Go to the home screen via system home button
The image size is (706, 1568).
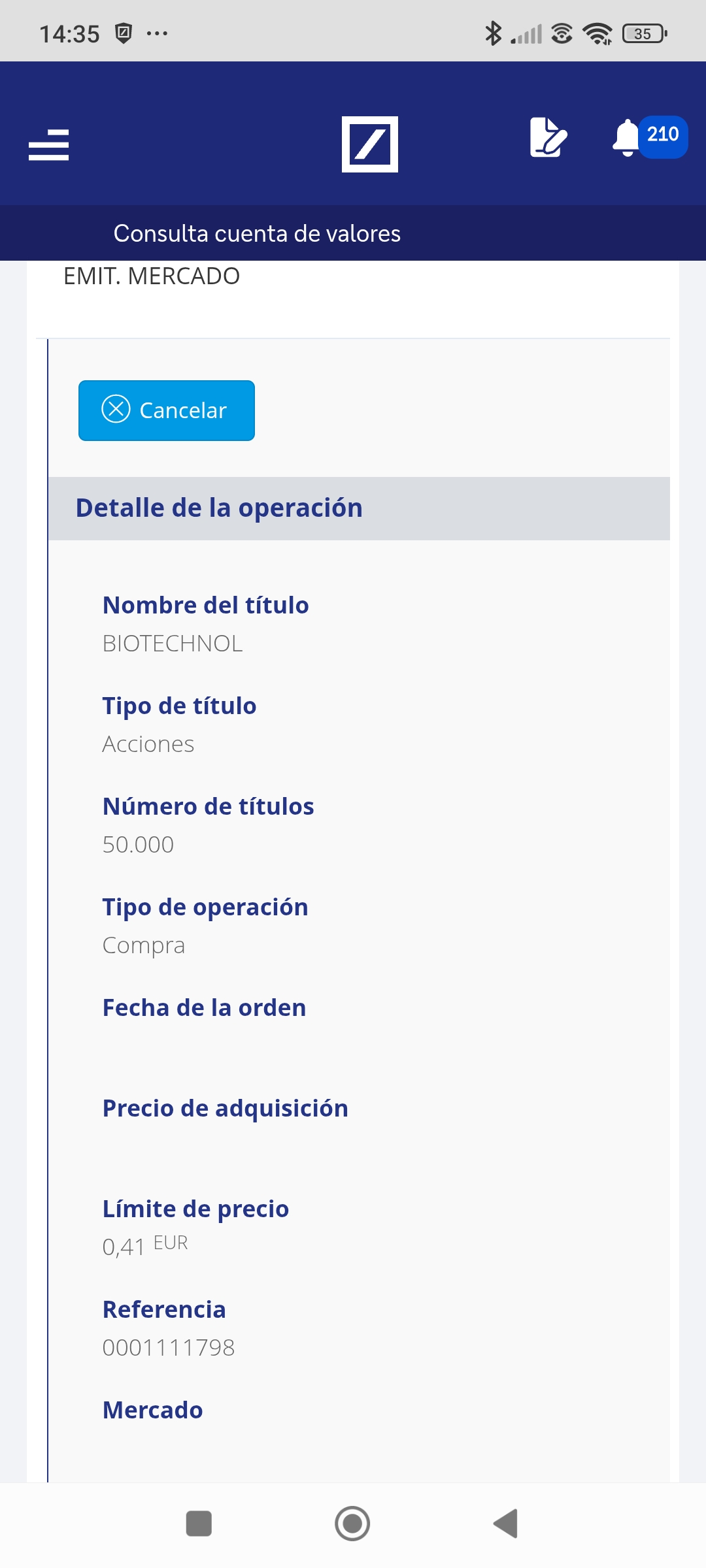click(352, 1524)
